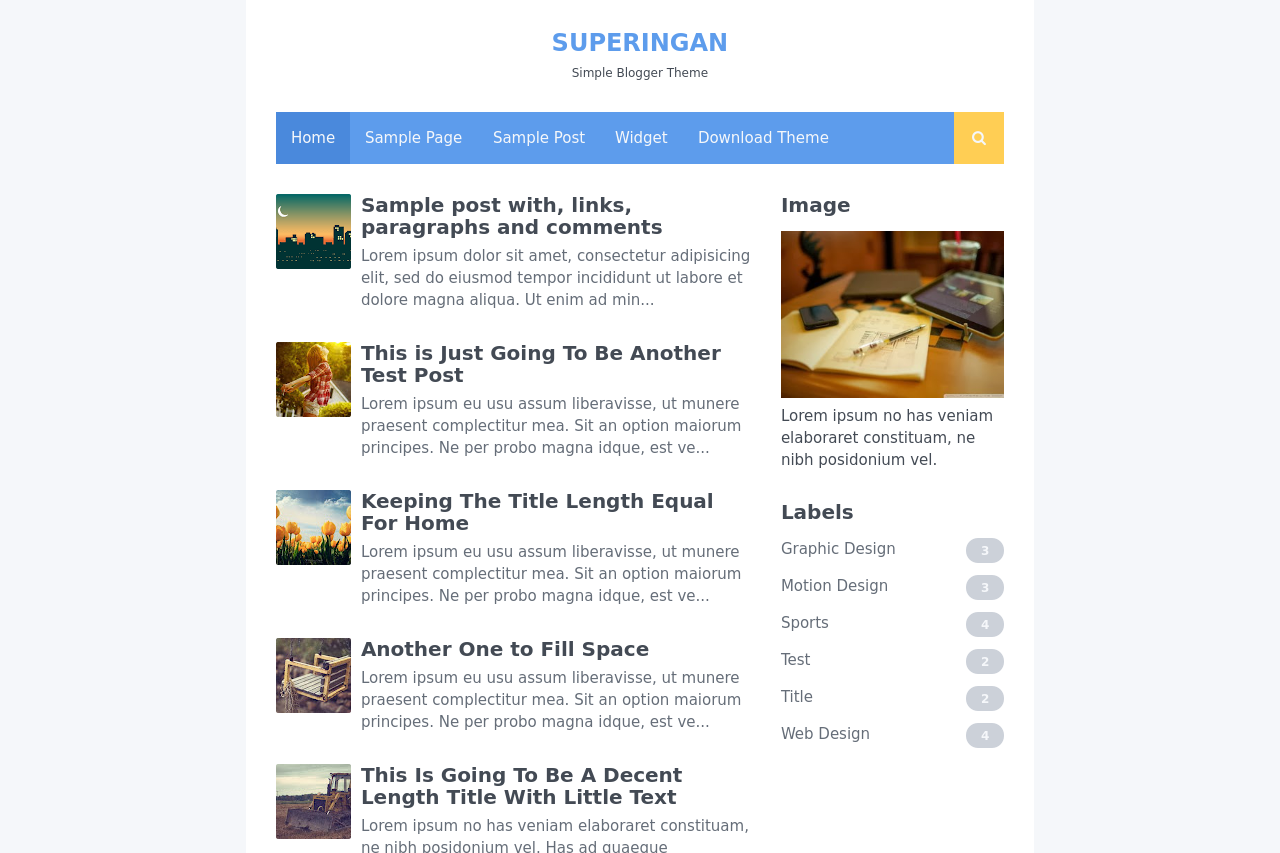Go to the Home nav item
The image size is (1280, 853).
pyautogui.click(x=313, y=138)
